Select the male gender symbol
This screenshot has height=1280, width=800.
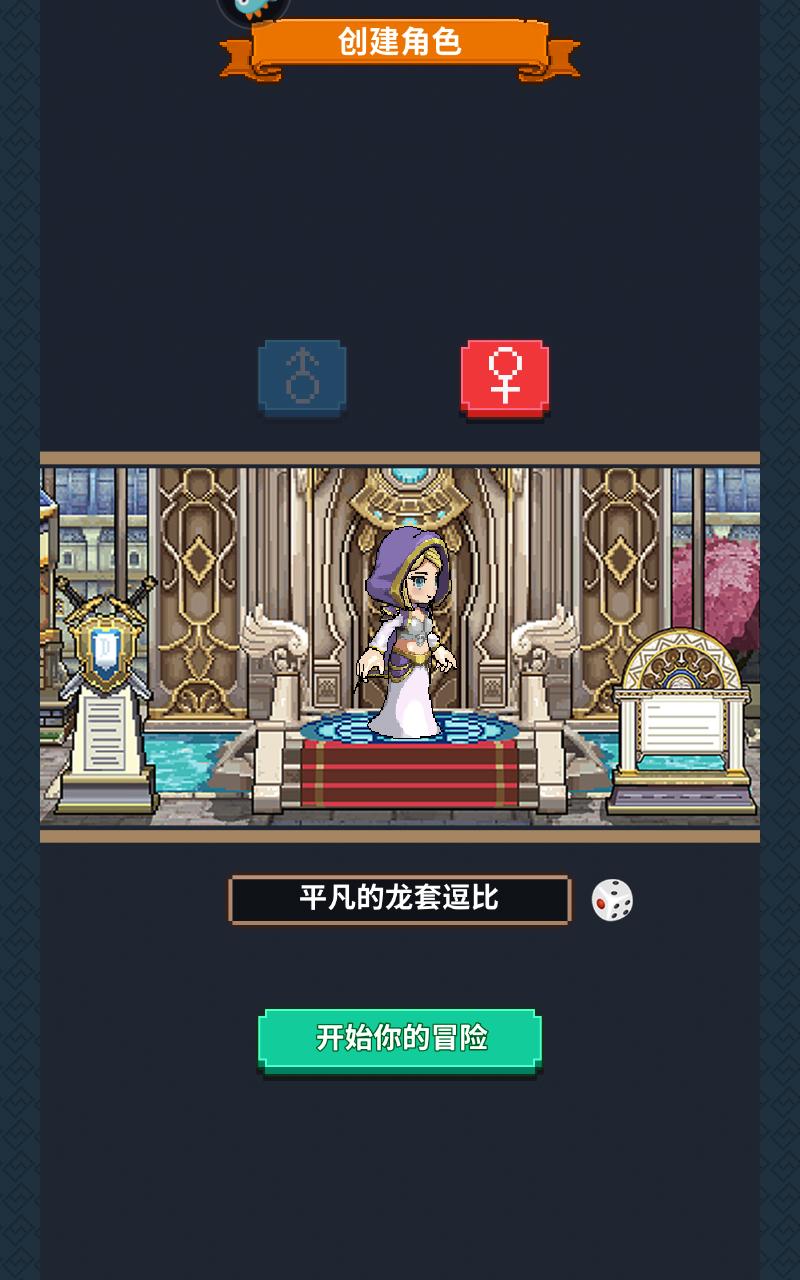302,377
